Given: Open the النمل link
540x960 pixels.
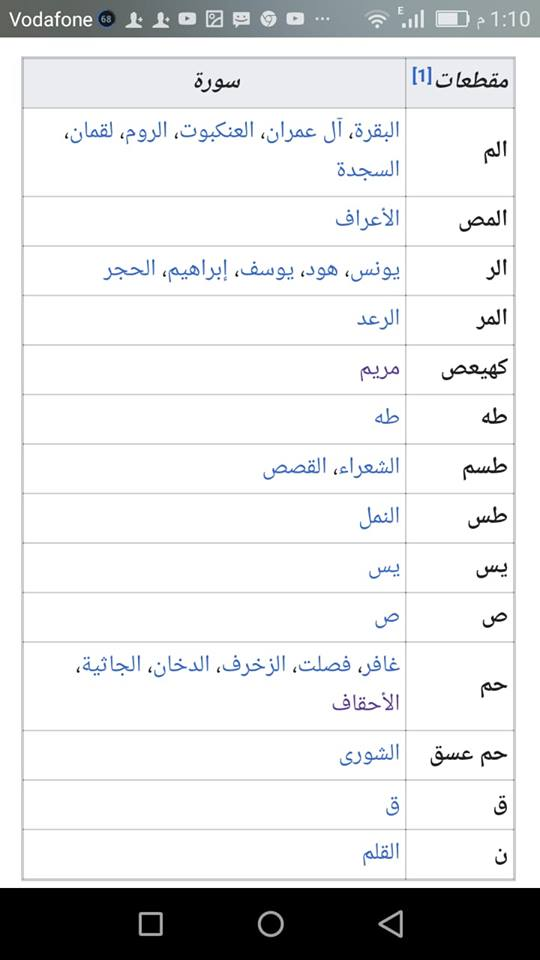Looking at the screenshot, I should click(x=379, y=517).
